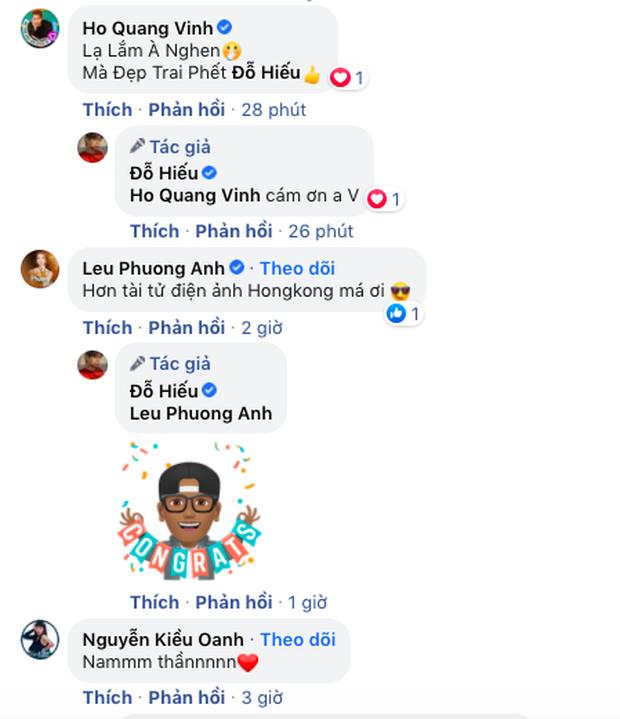Viewport: 620px width, 719px height.
Task: Reply to Nguyễn Kiều Oanh's comment
Action: click(187, 697)
